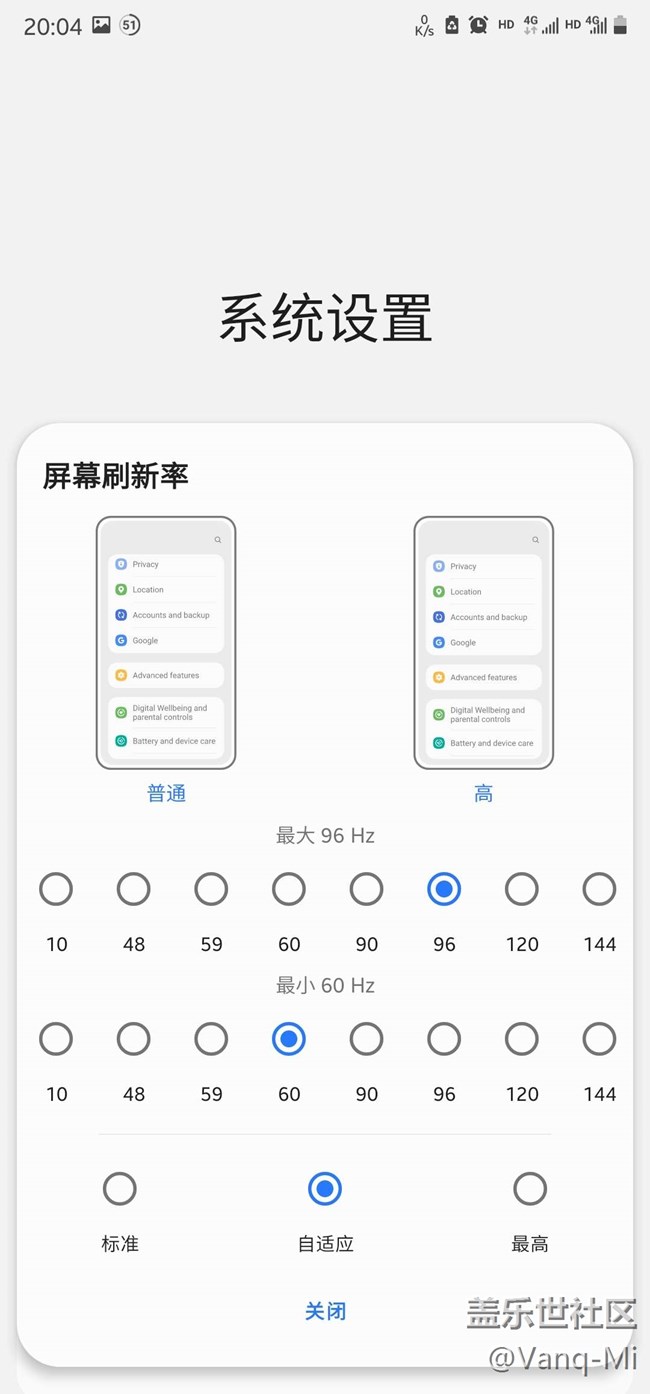Screen dimensions: 650x1394
Task: Set 最小 refresh rate to 10 Hz
Action: point(56,1039)
